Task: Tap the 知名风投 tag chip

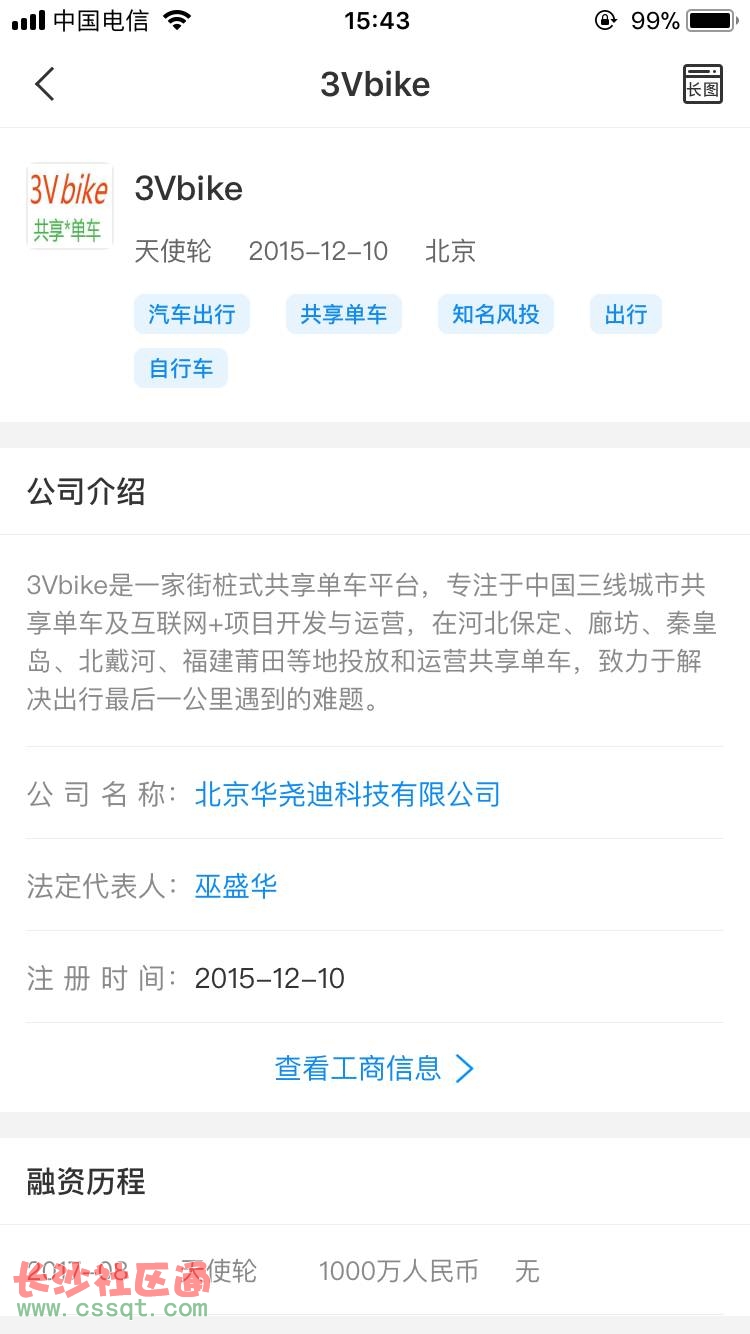Action: coord(496,314)
